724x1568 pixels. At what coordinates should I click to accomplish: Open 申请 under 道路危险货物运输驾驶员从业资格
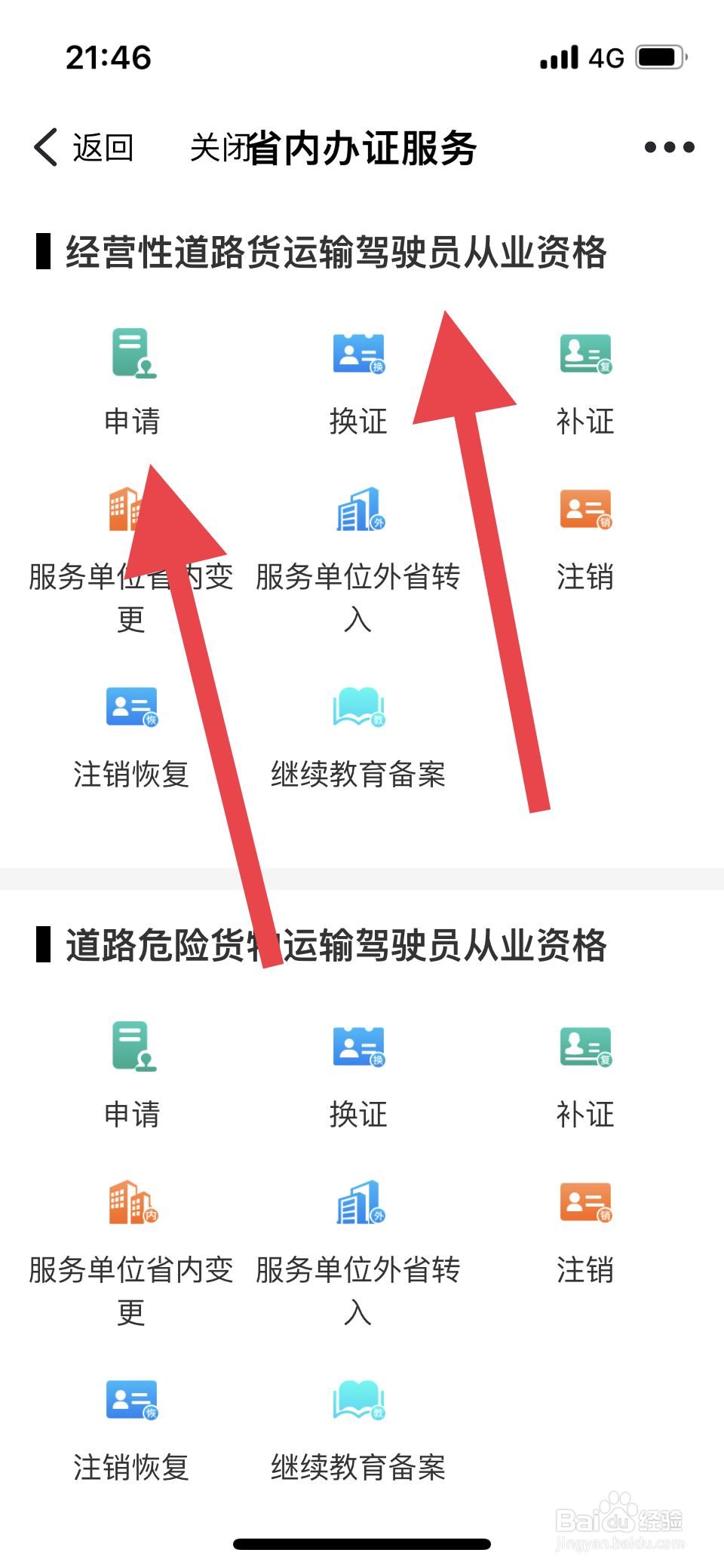click(x=132, y=1071)
